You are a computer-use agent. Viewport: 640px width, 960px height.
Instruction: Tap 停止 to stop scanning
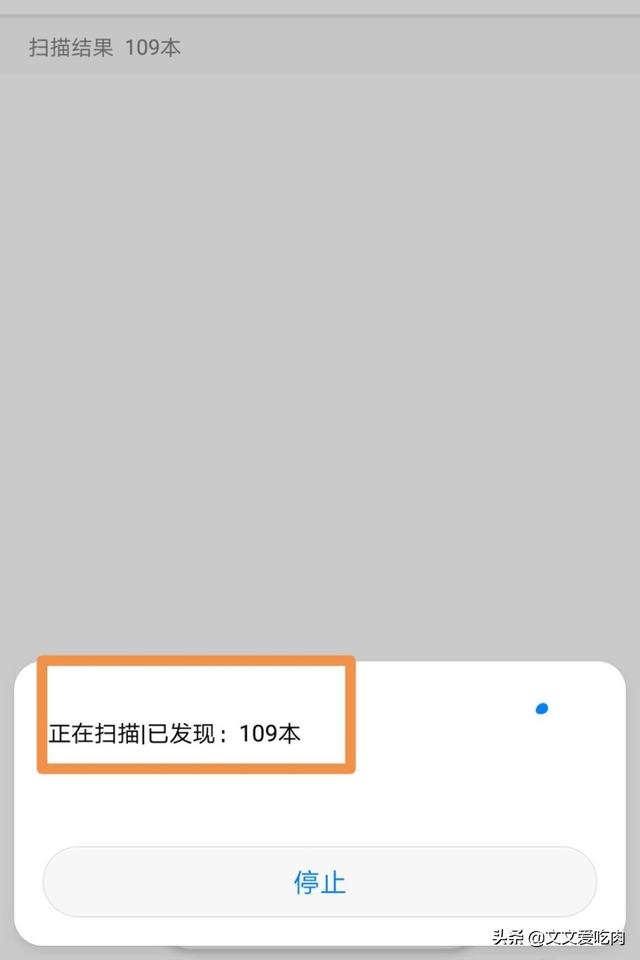pyautogui.click(x=320, y=882)
